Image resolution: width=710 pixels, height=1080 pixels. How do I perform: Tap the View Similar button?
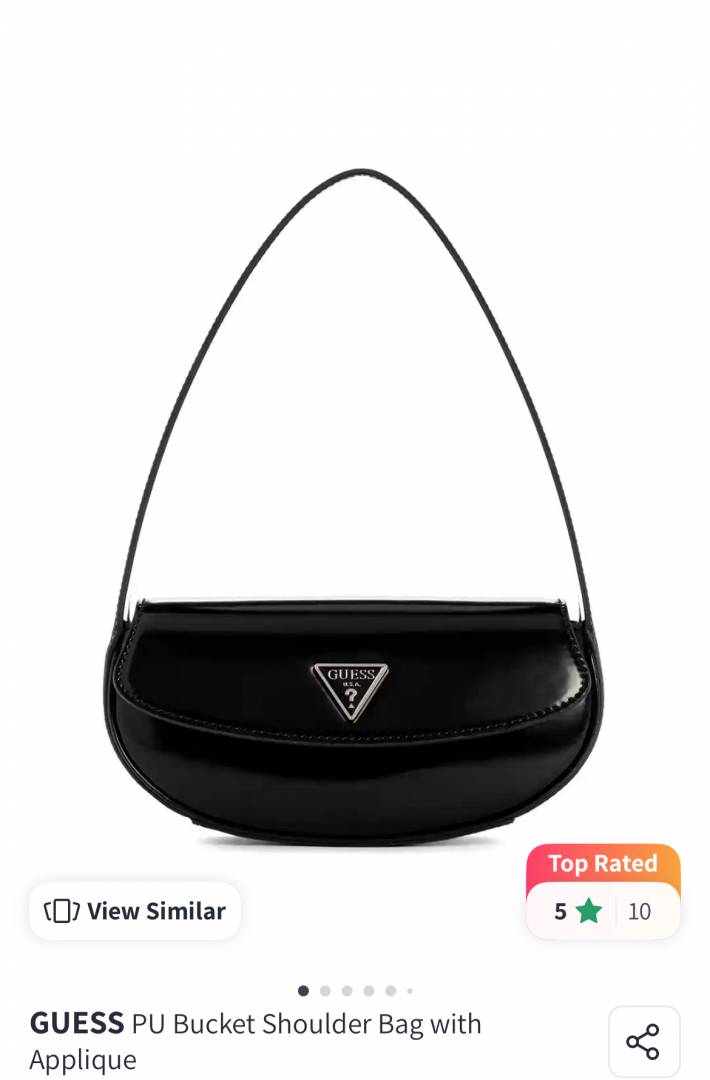tap(135, 911)
